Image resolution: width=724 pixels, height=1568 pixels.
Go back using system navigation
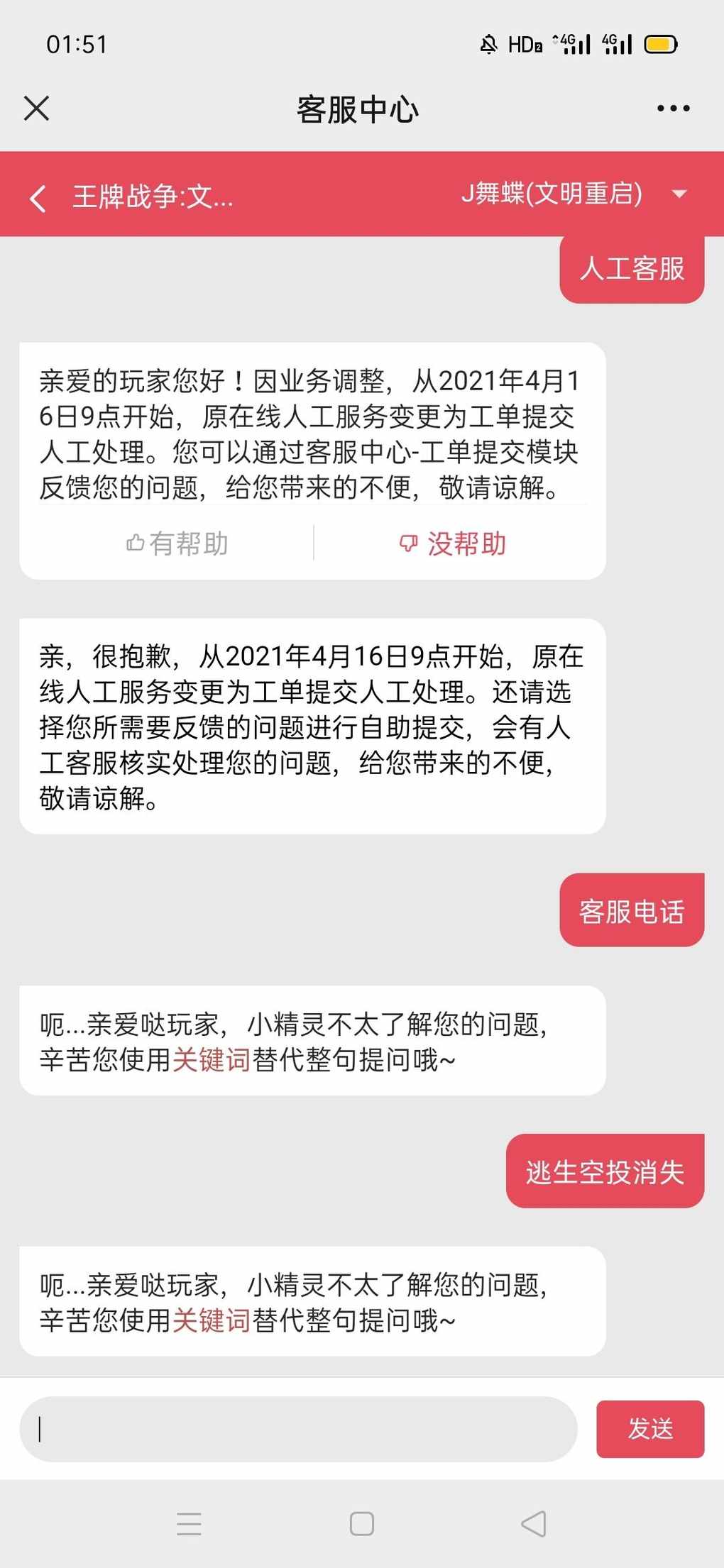coord(534,1524)
